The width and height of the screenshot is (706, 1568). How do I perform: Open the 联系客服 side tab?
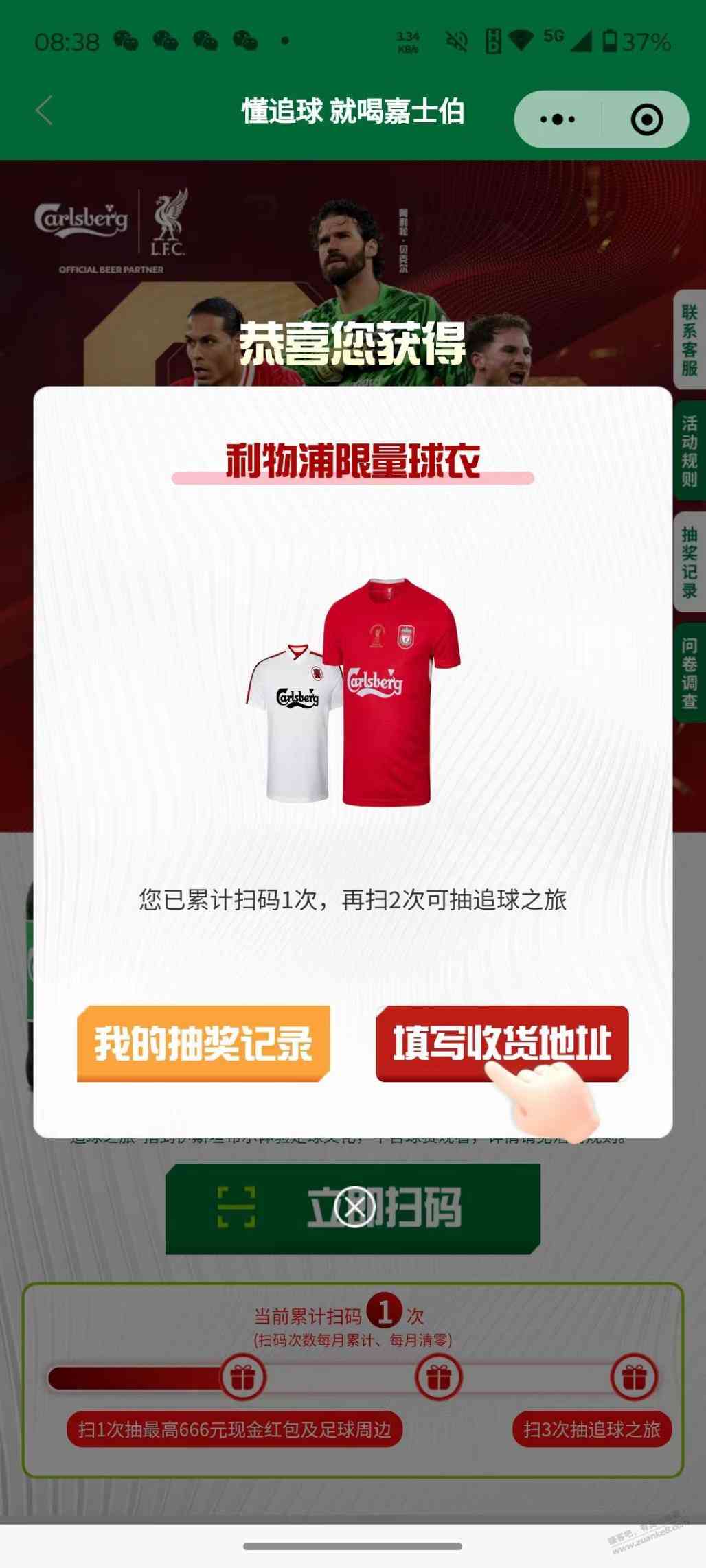click(x=689, y=341)
